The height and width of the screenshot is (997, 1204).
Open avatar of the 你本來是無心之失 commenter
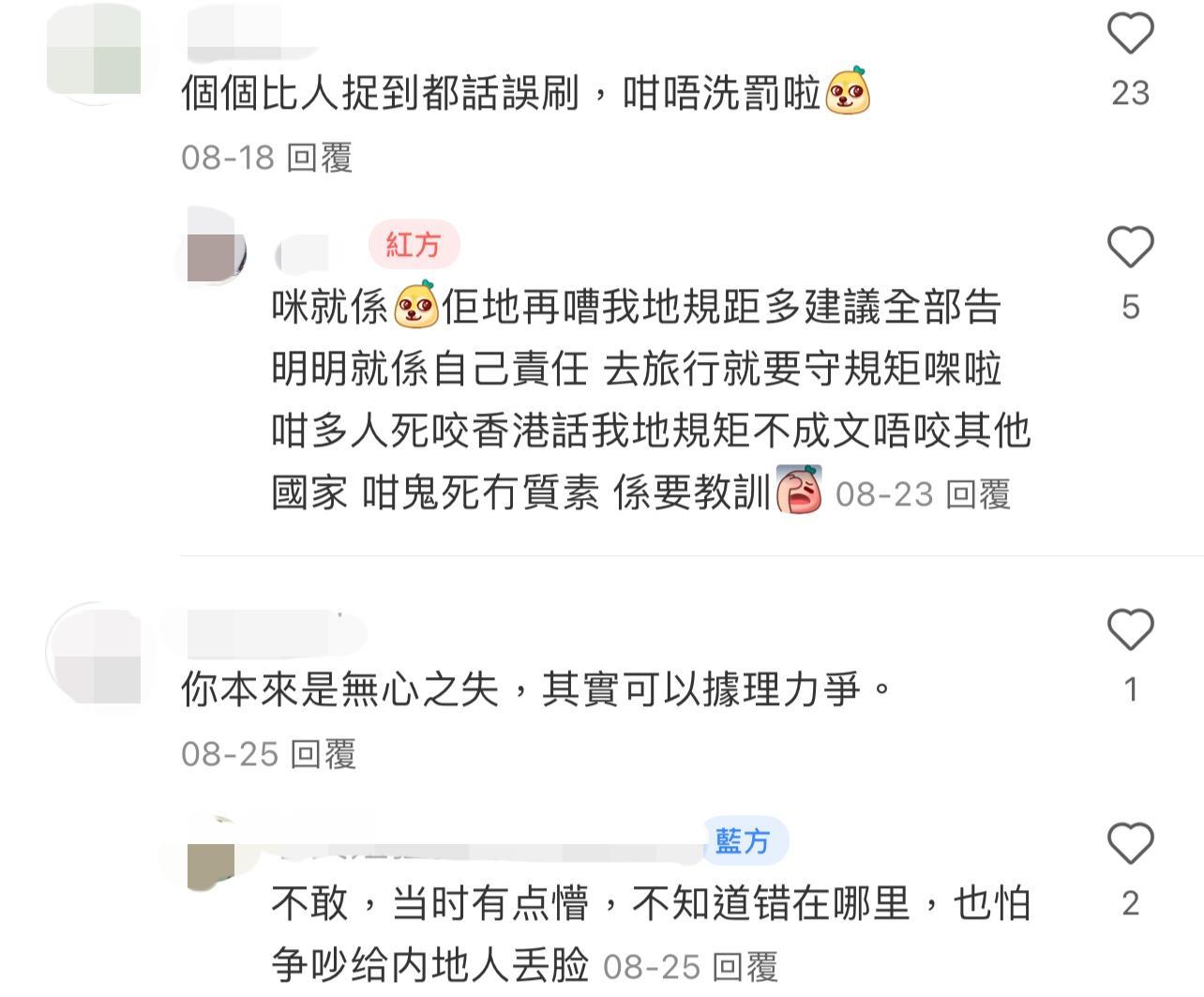click(x=94, y=657)
